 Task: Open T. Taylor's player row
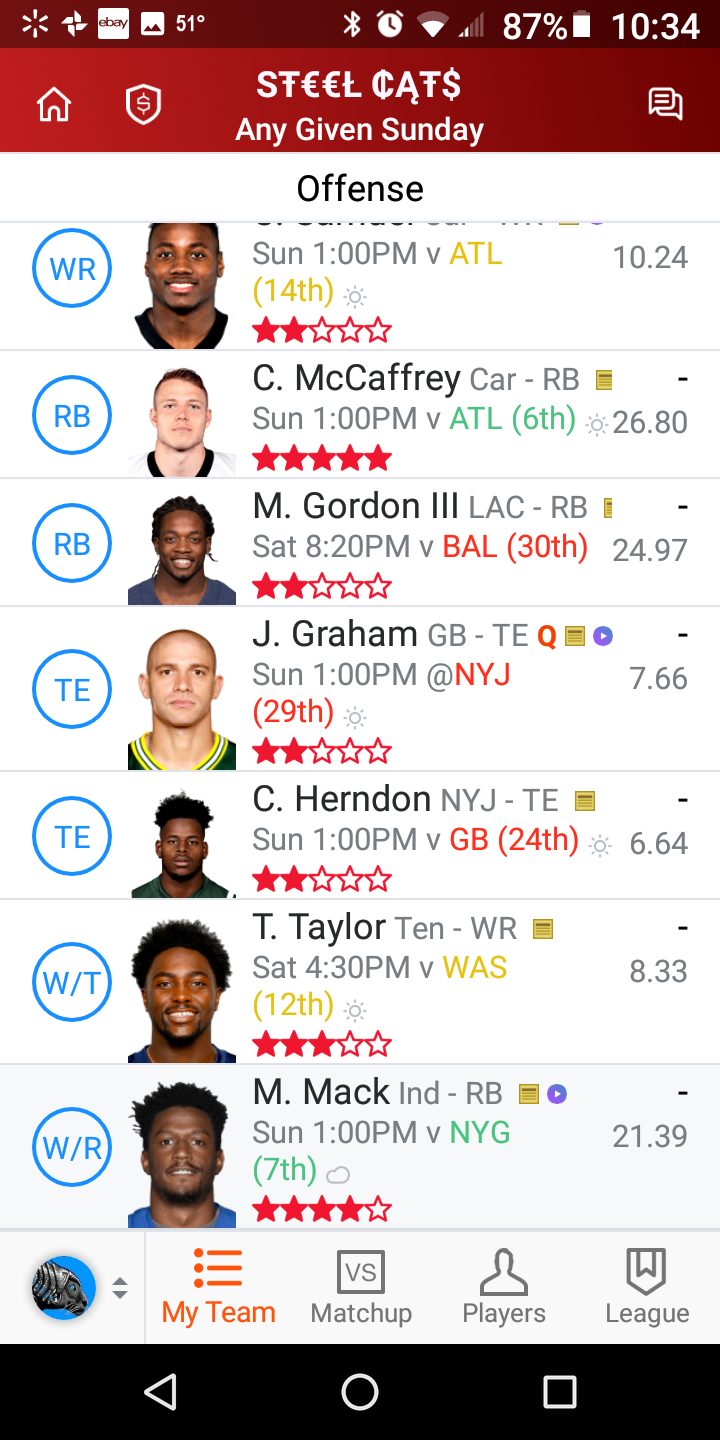point(360,982)
